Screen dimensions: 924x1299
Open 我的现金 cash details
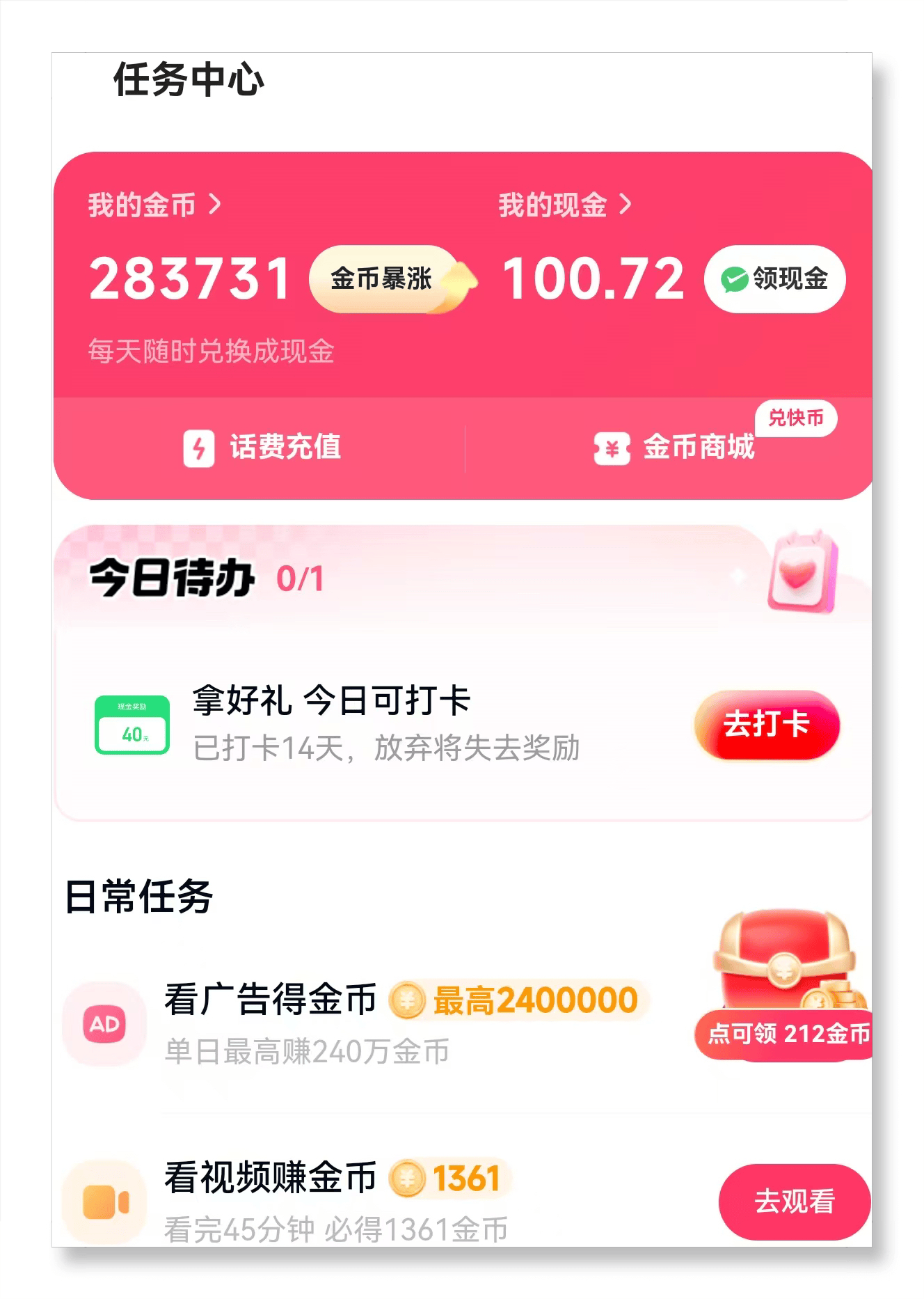(x=565, y=205)
